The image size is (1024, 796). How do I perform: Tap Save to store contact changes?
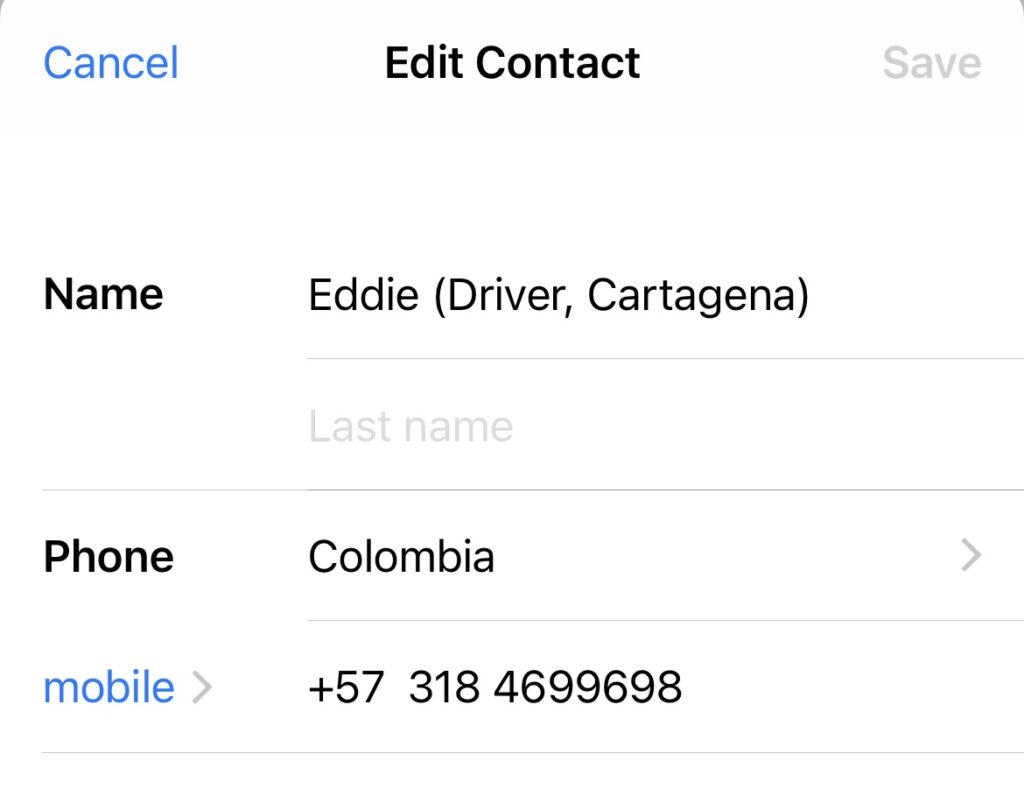[x=931, y=63]
